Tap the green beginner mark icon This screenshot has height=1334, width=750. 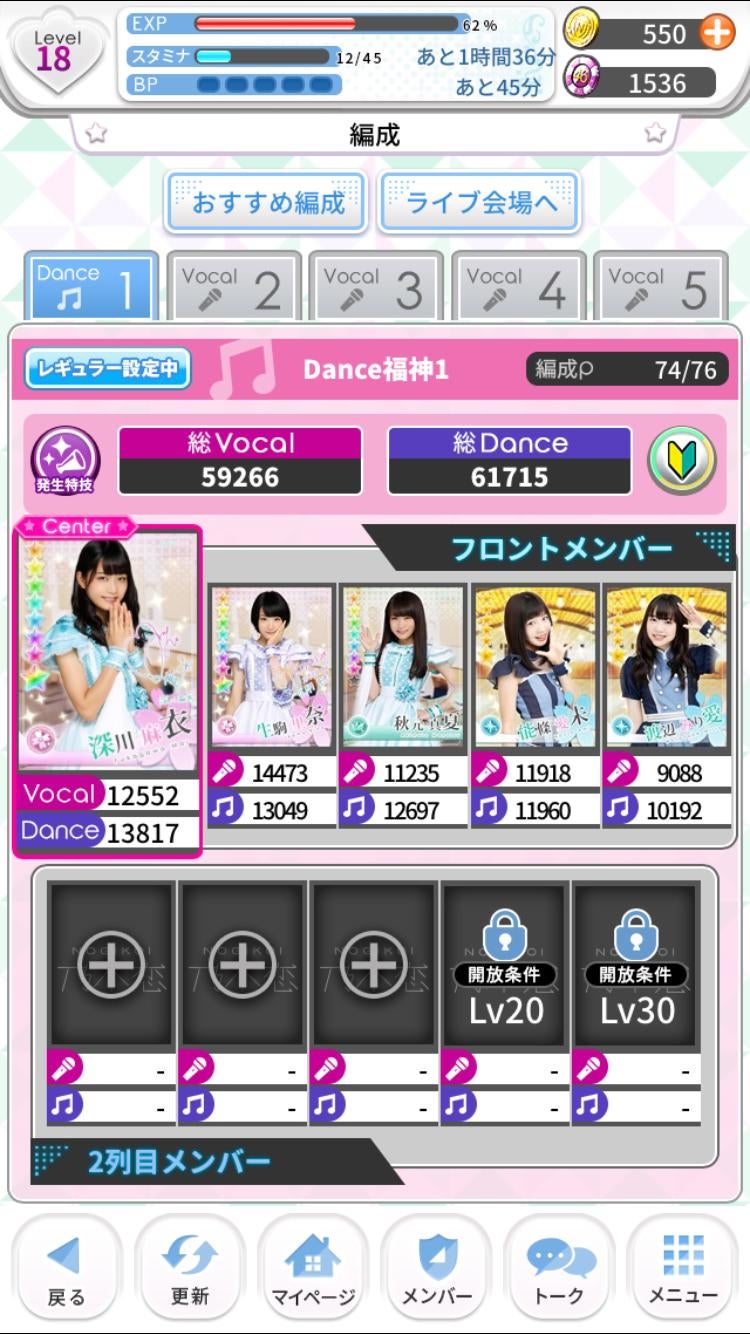682,461
